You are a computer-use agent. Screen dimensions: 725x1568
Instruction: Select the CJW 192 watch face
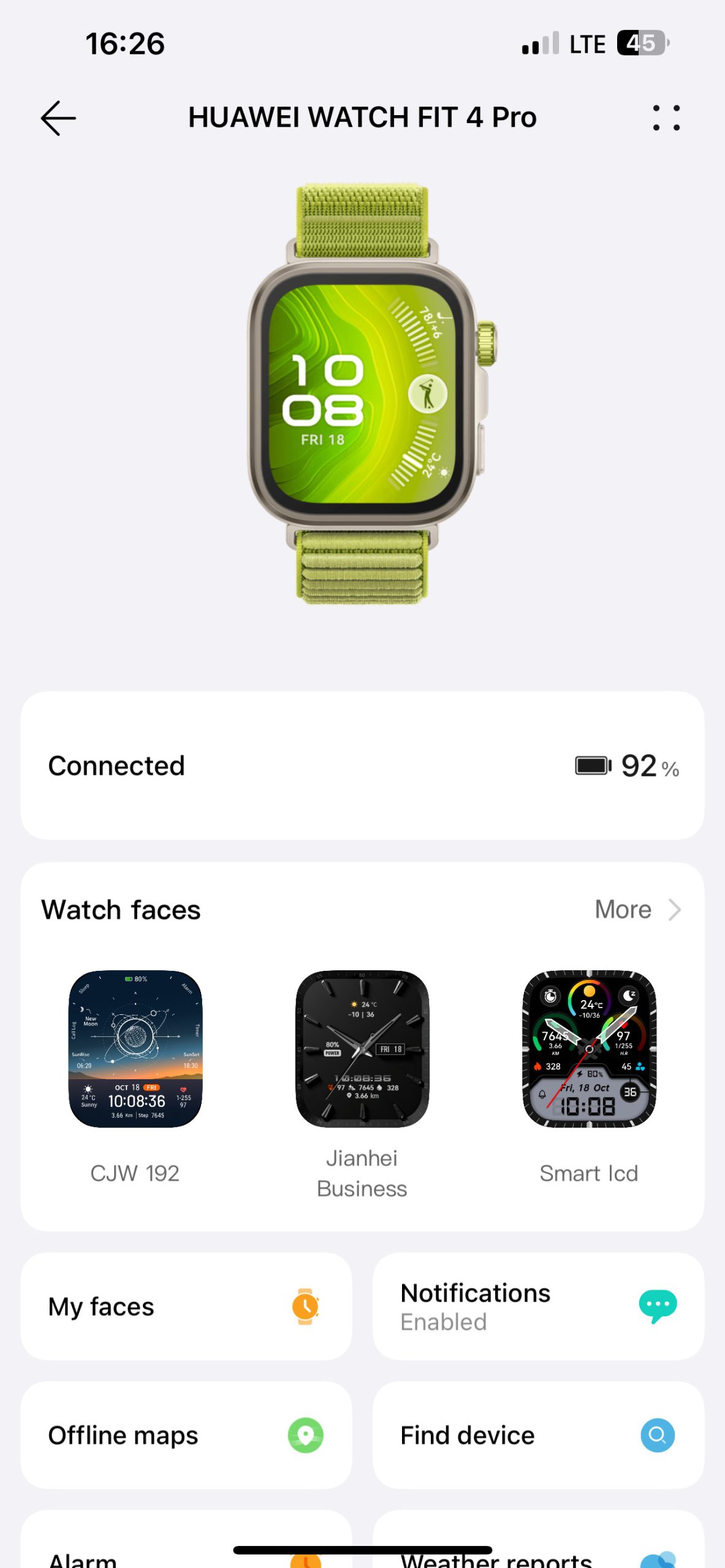(135, 1077)
